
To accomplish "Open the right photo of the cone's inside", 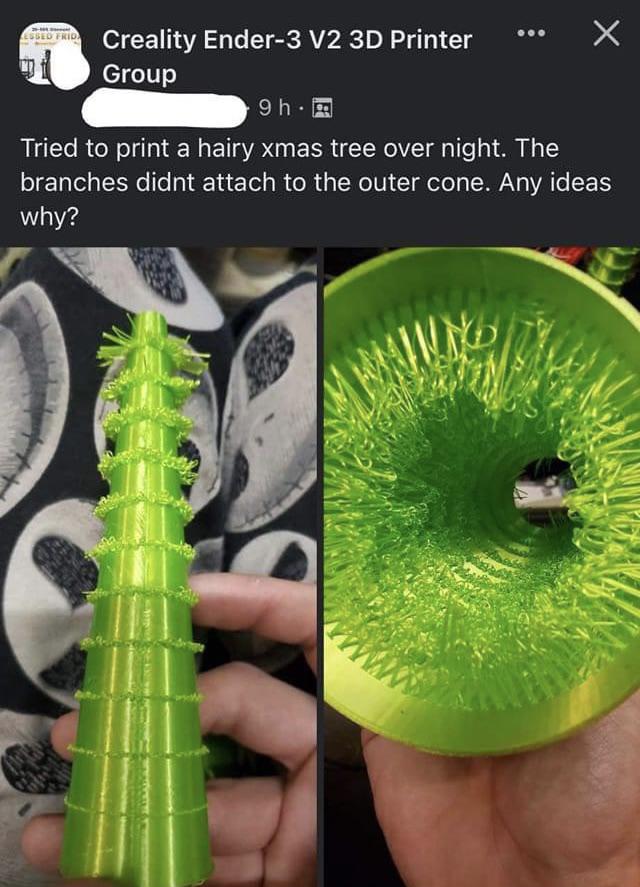I will coord(482,566).
